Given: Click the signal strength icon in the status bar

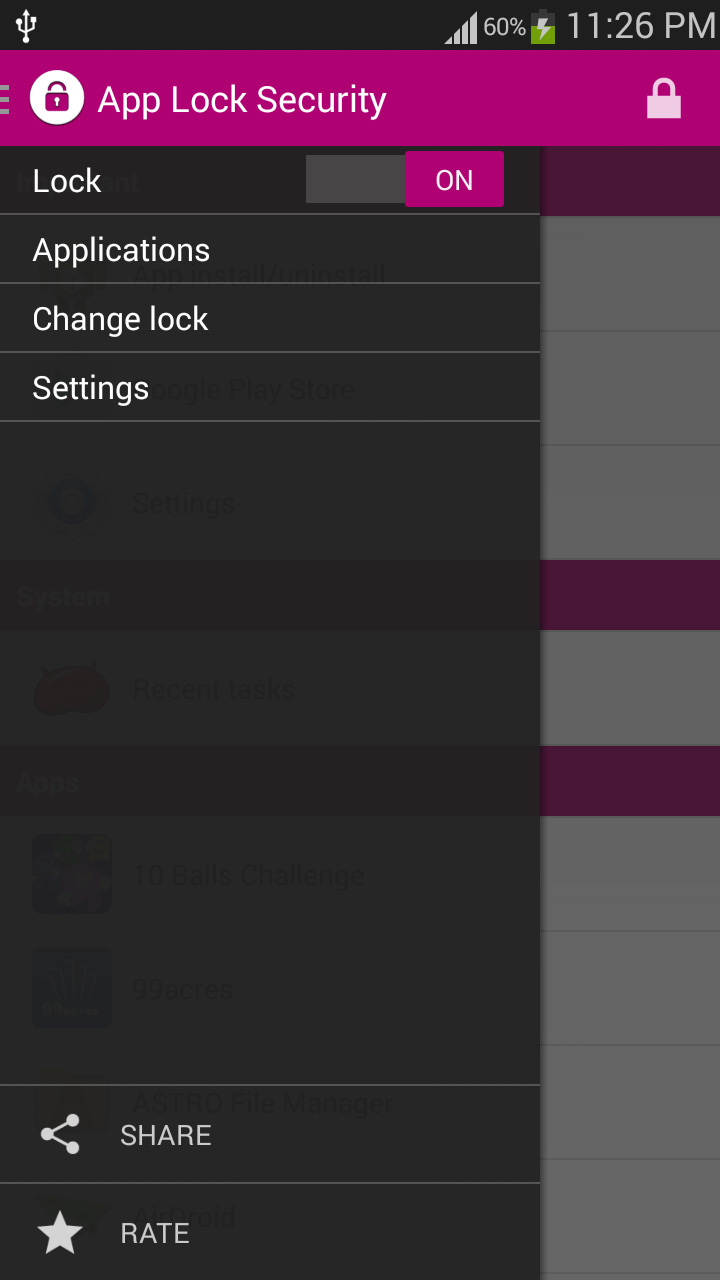Looking at the screenshot, I should point(462,26).
